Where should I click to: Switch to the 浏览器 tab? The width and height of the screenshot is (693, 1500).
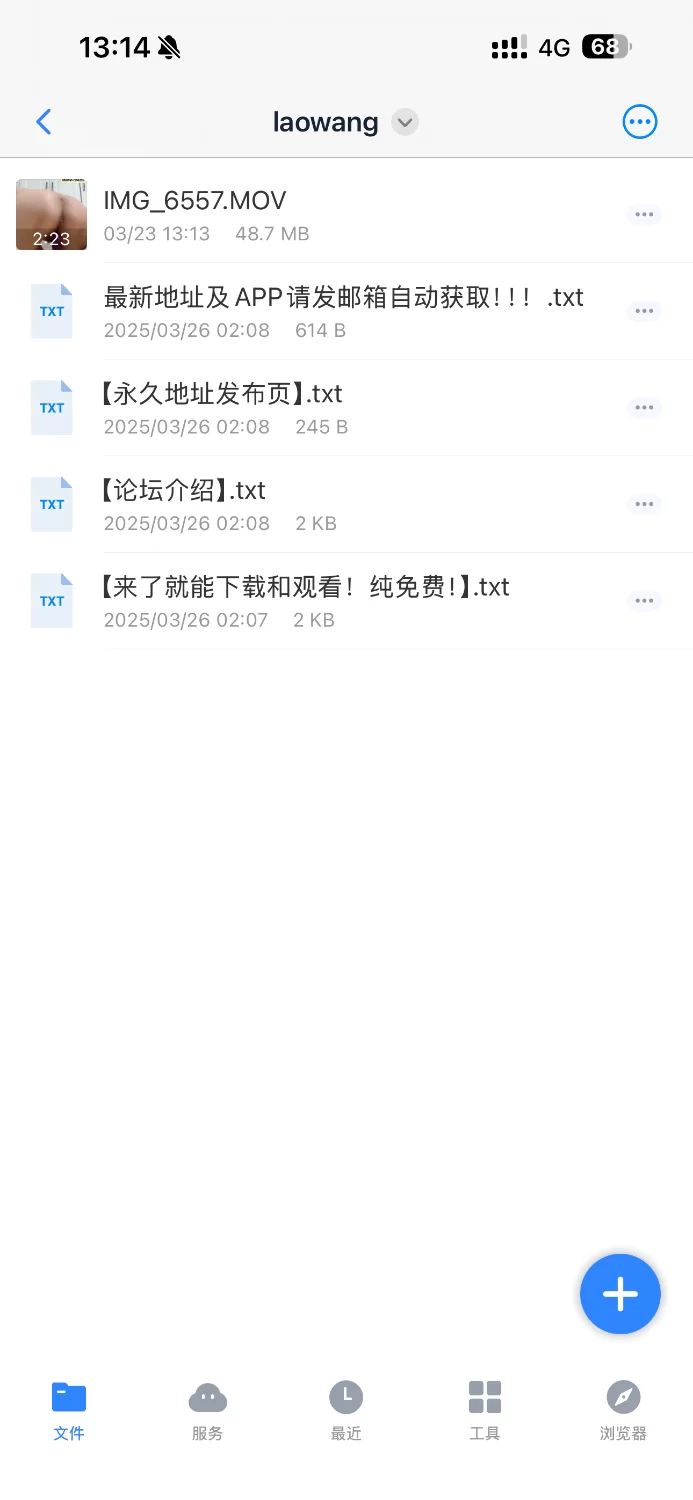point(623,1411)
